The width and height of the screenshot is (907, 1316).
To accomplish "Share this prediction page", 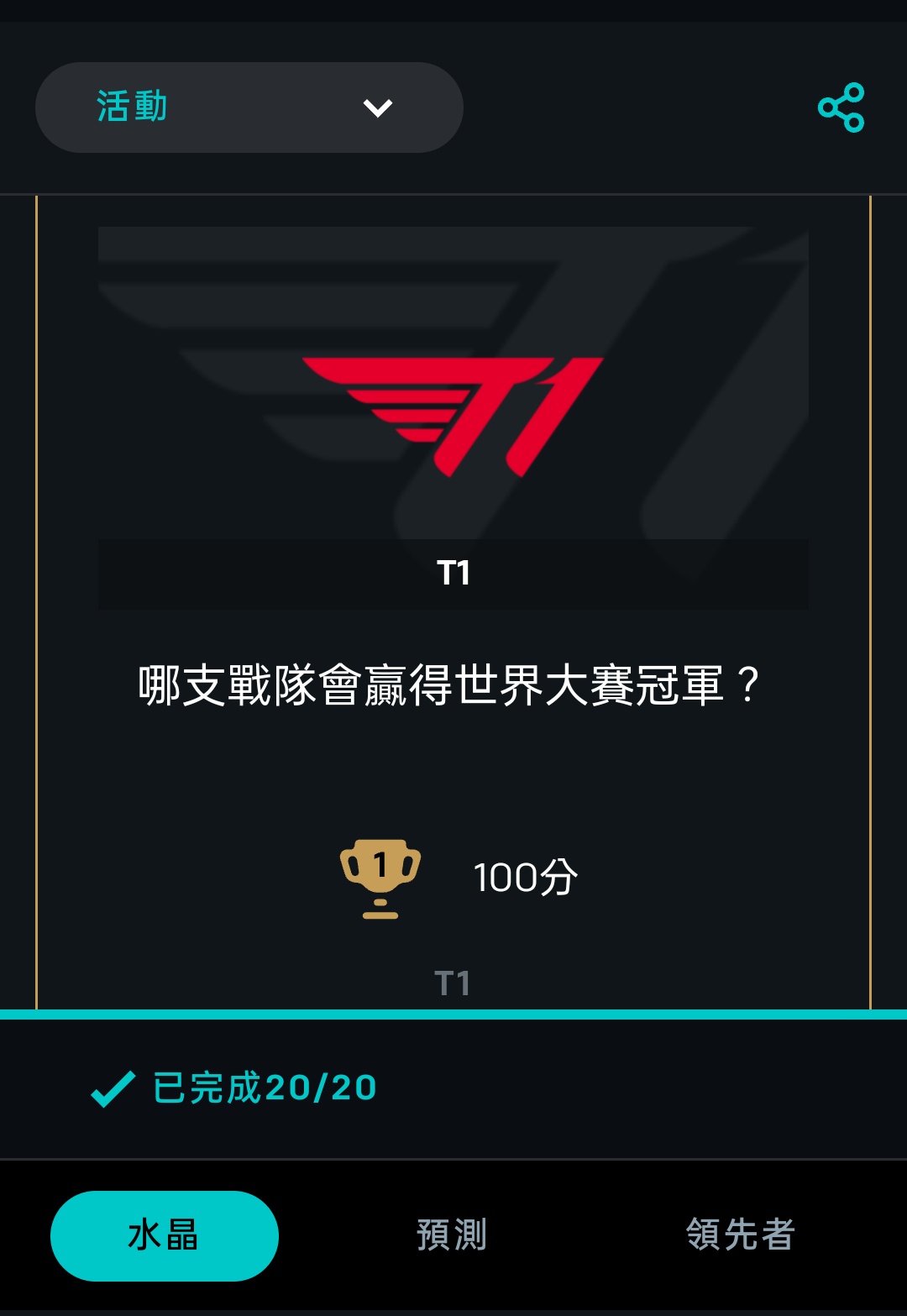I will pyautogui.click(x=841, y=107).
